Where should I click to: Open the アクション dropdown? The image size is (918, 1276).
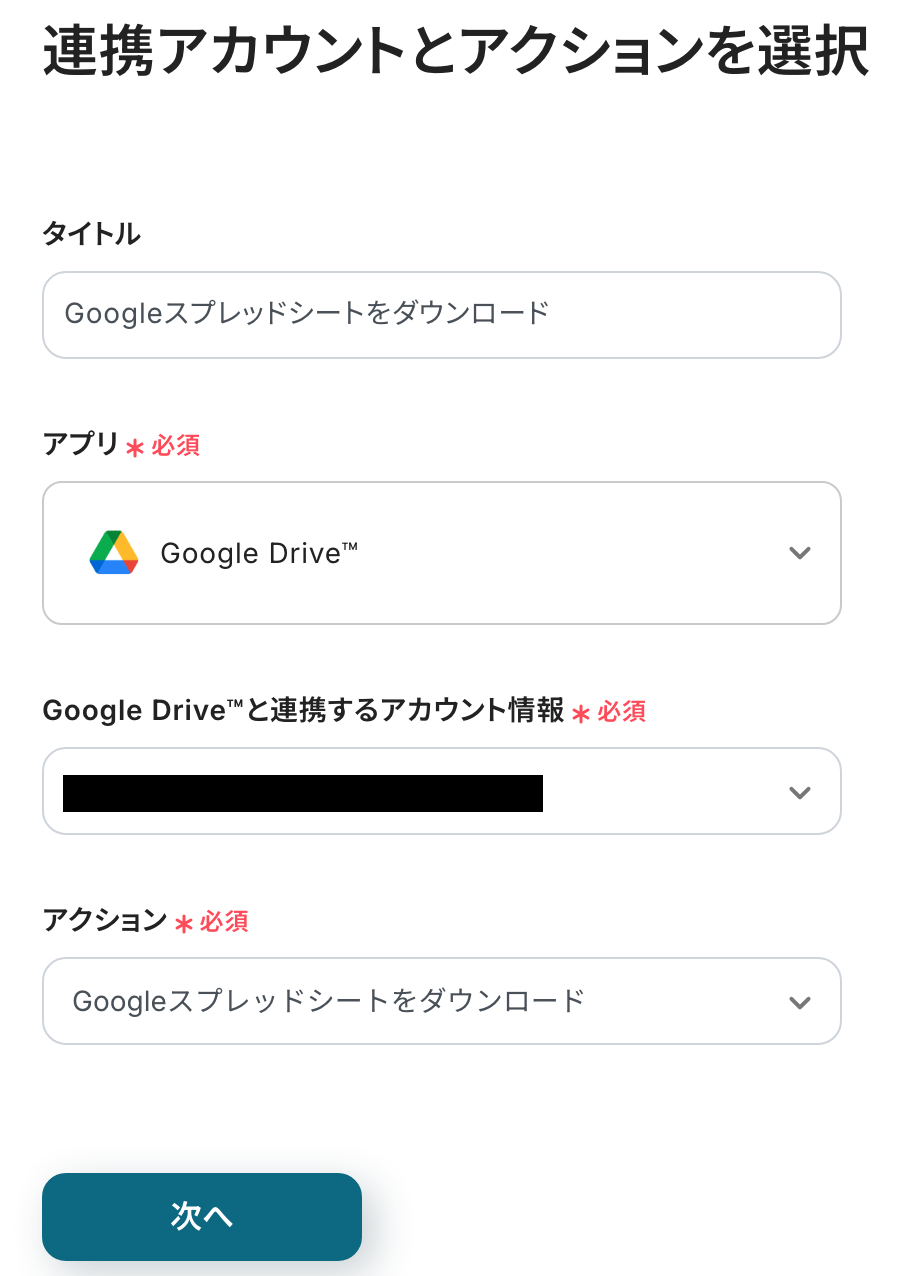pos(441,1001)
